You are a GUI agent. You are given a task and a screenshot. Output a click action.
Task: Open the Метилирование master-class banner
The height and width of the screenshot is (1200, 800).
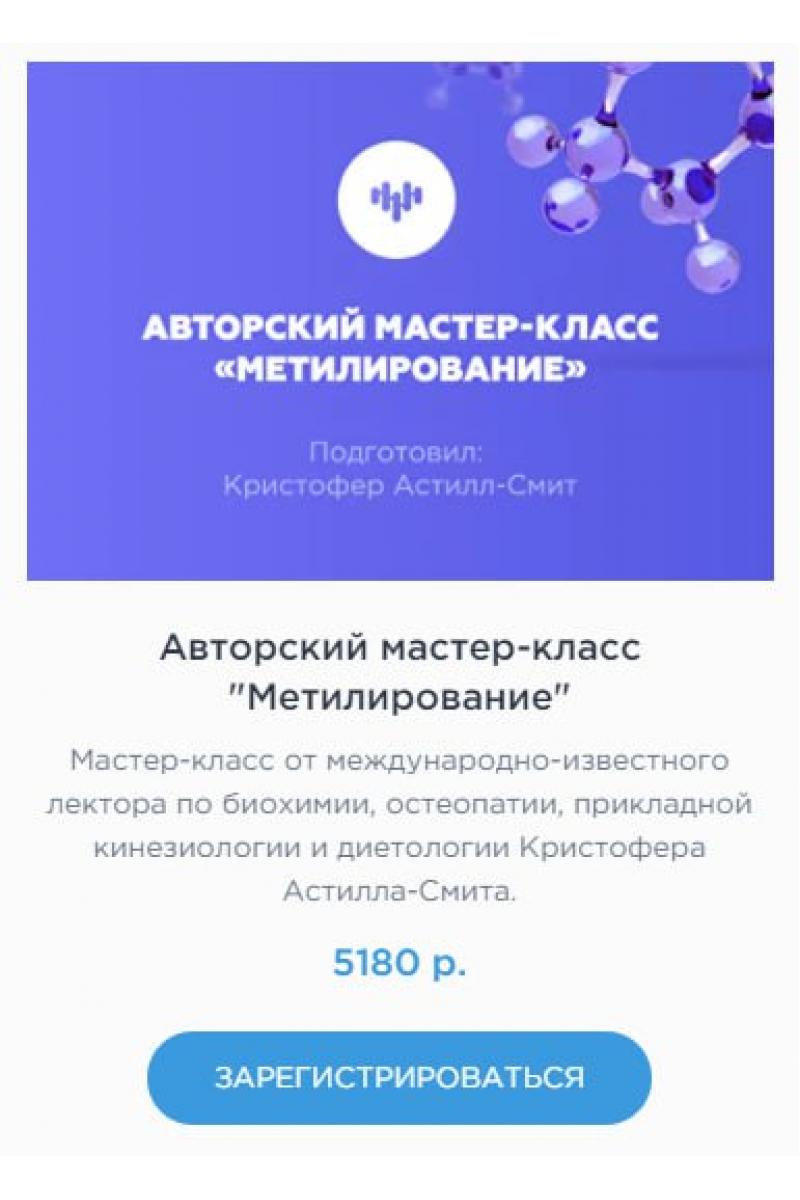coord(400,321)
